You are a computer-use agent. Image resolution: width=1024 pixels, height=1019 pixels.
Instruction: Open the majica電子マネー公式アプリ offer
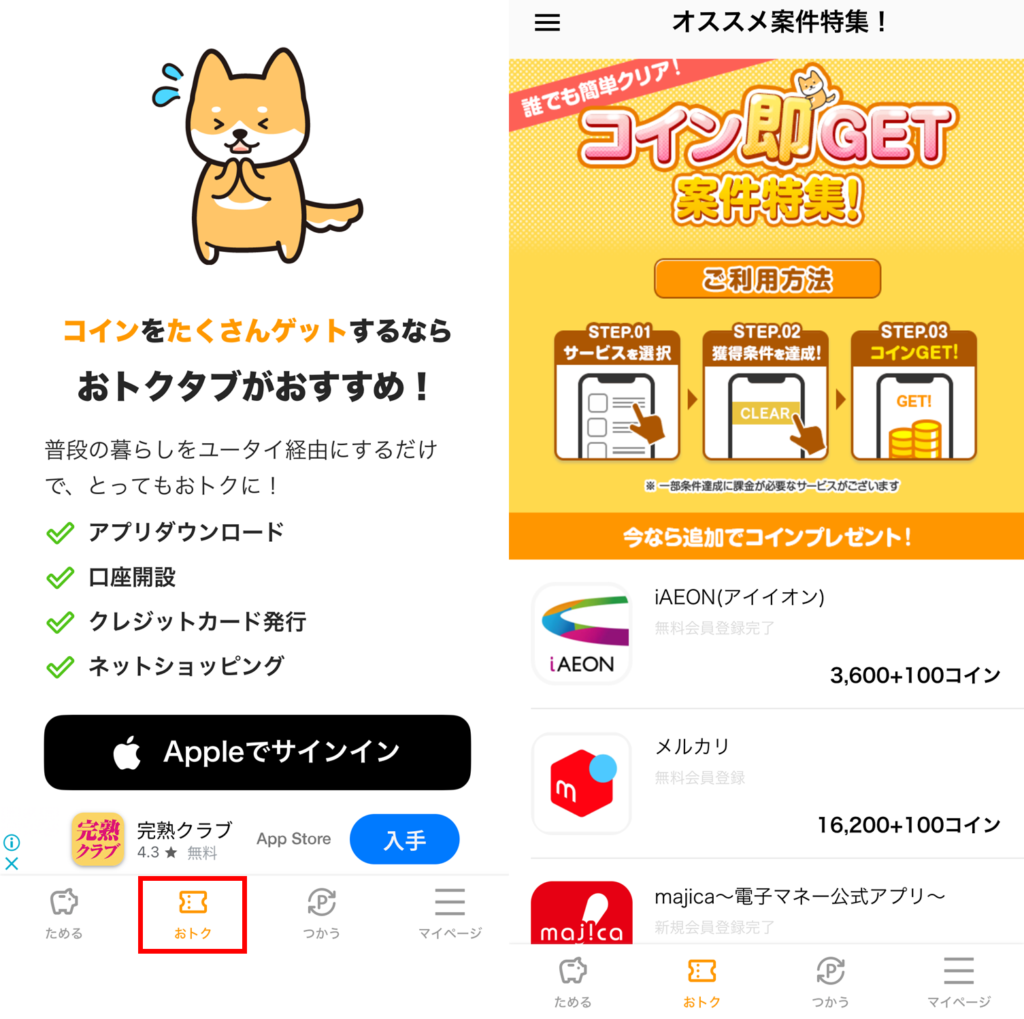766,910
